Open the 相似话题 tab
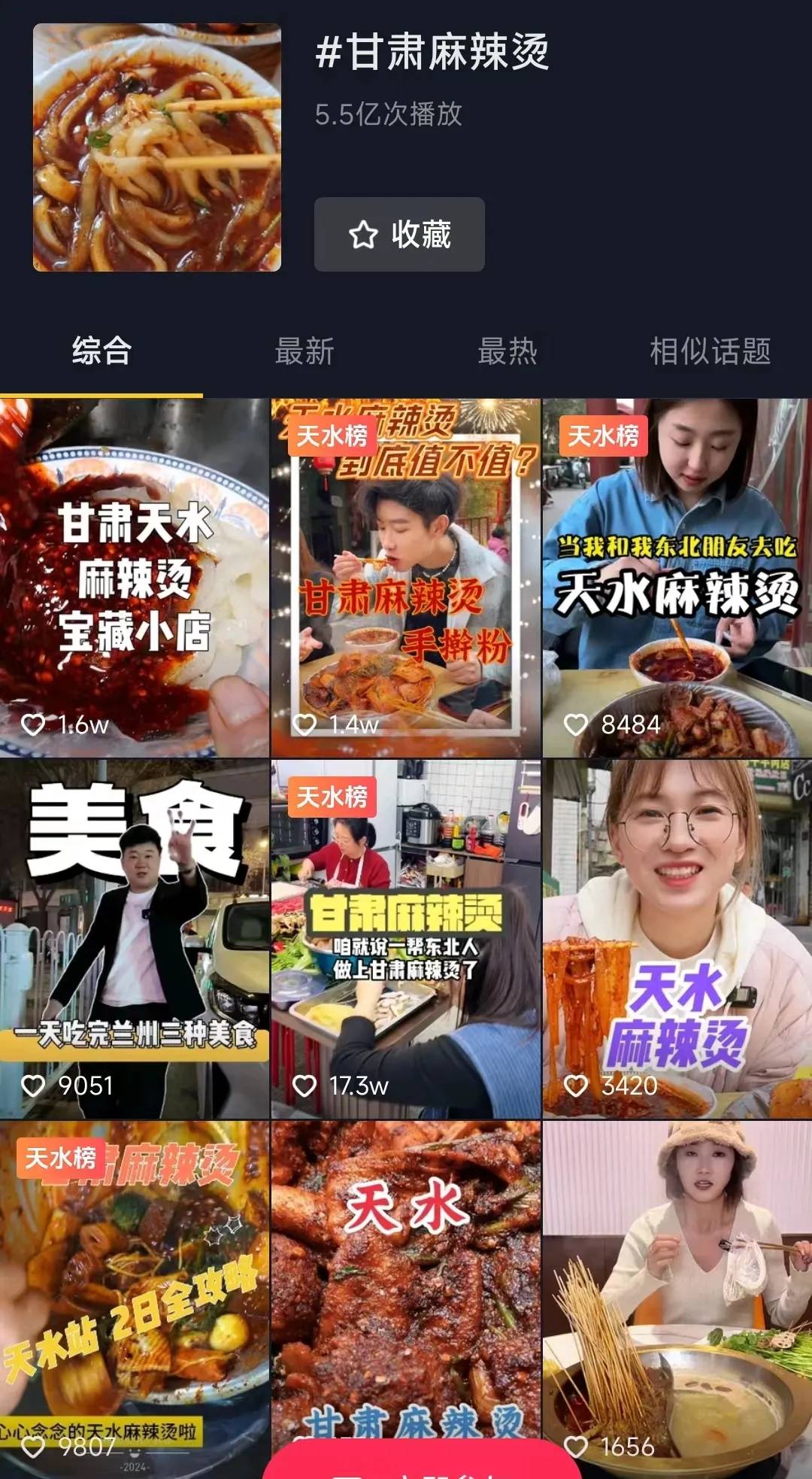 point(710,351)
